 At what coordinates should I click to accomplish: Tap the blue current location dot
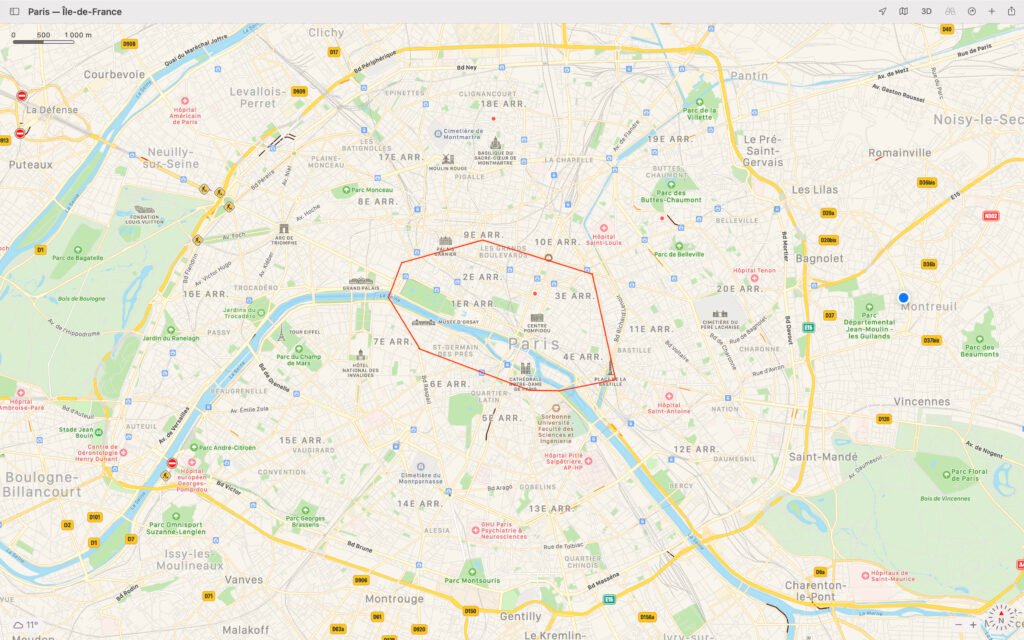click(x=903, y=297)
